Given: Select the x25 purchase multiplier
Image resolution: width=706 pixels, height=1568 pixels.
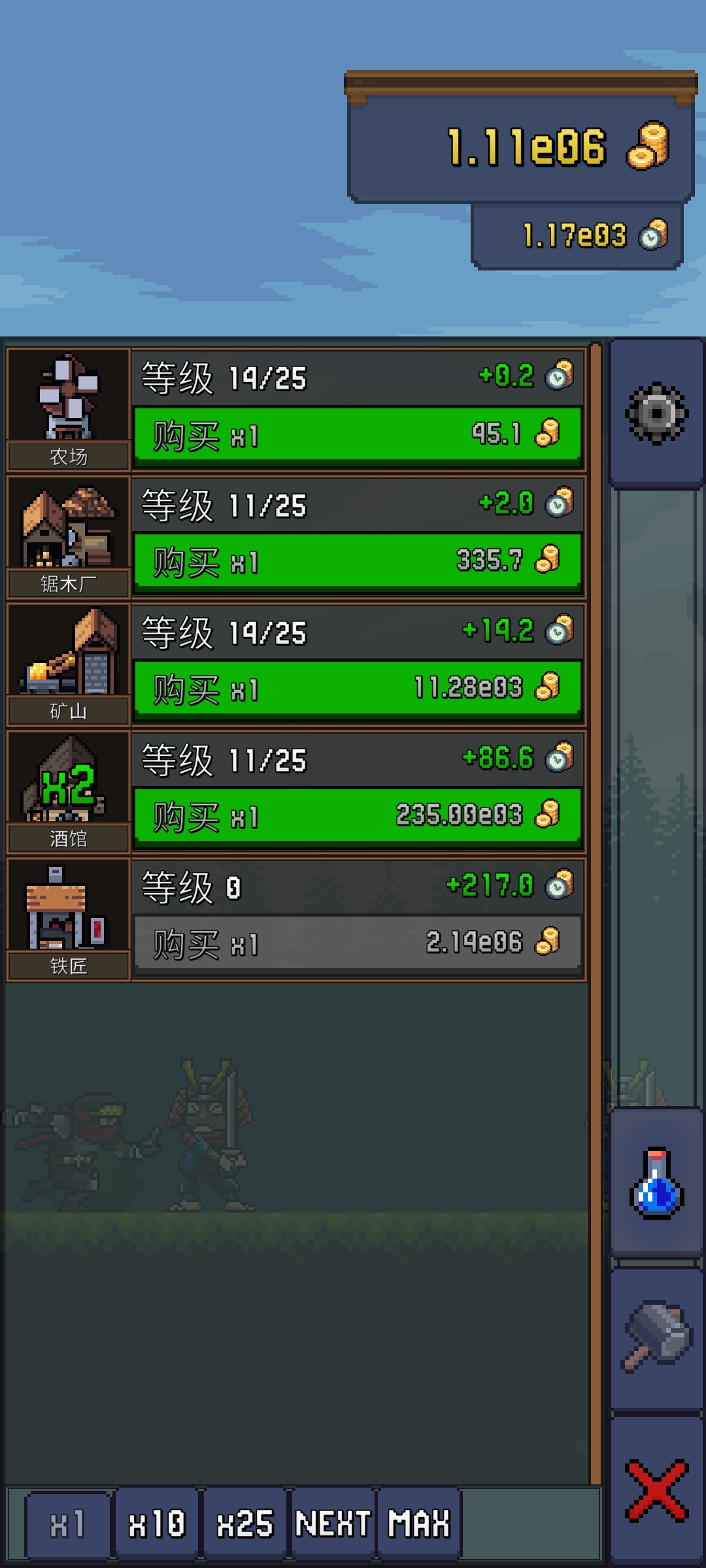Looking at the screenshot, I should point(245,1525).
